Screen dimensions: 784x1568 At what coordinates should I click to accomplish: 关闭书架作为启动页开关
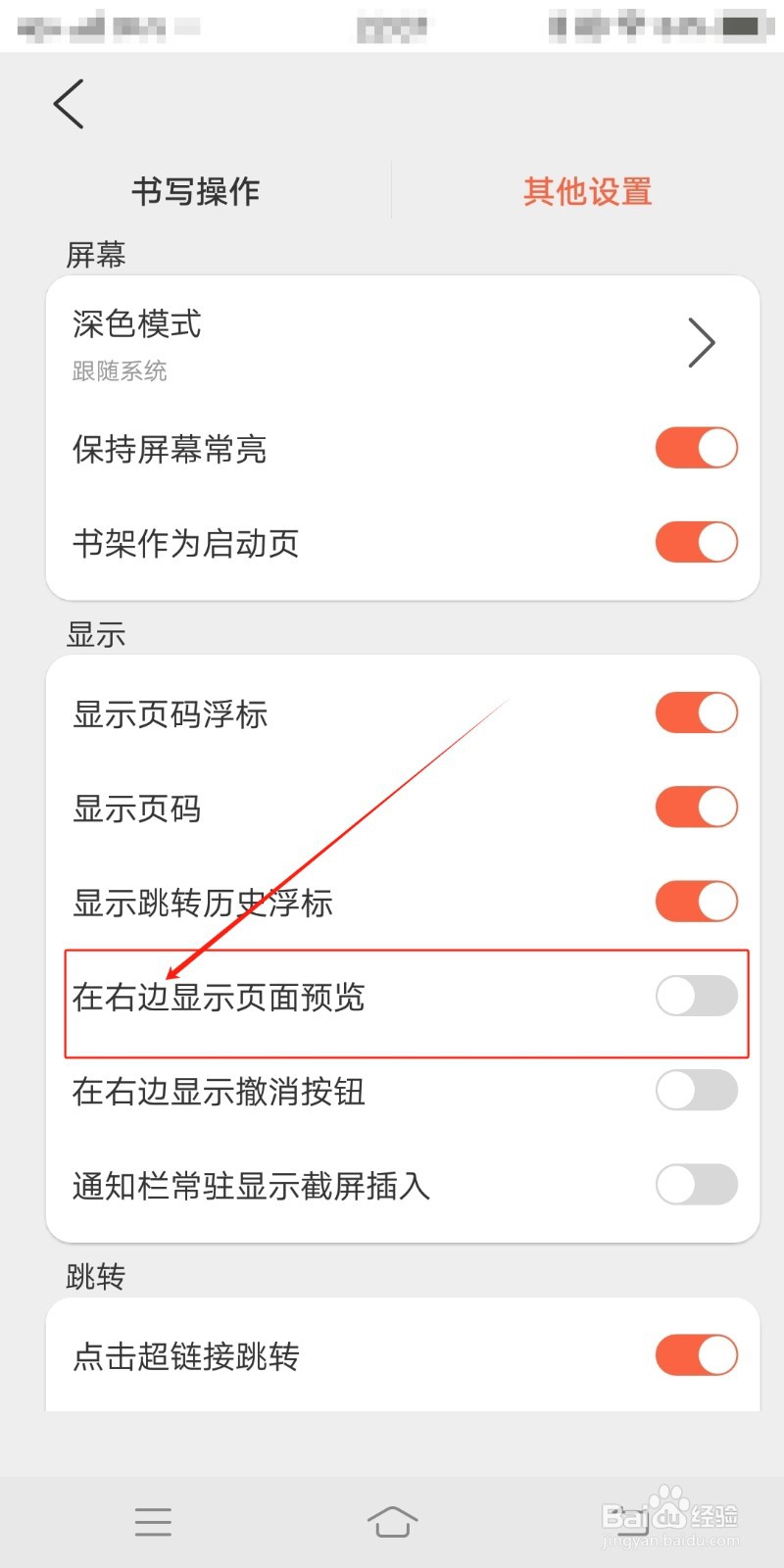[696, 542]
